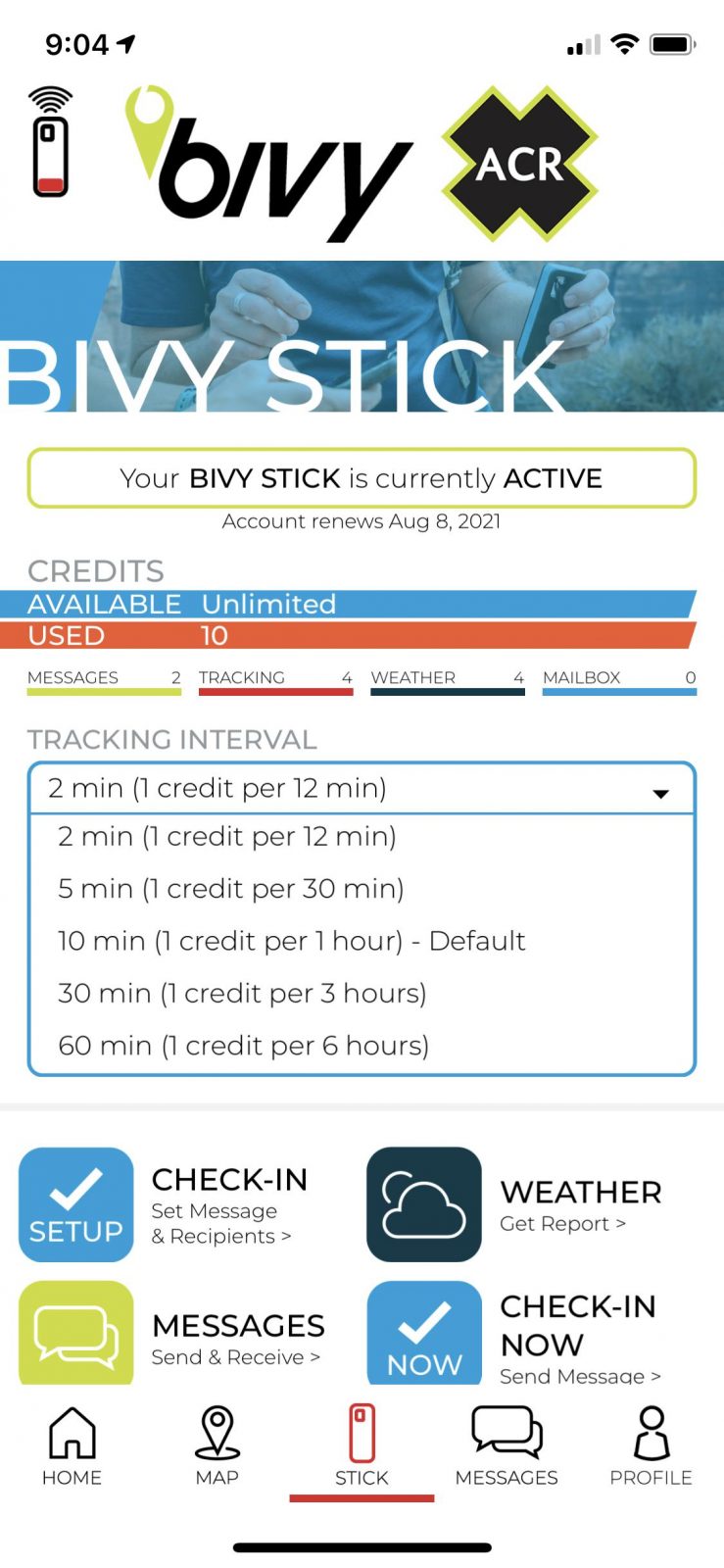The image size is (724, 1568).
Task: Go to the Messages tab in bottom bar
Action: [x=507, y=1446]
